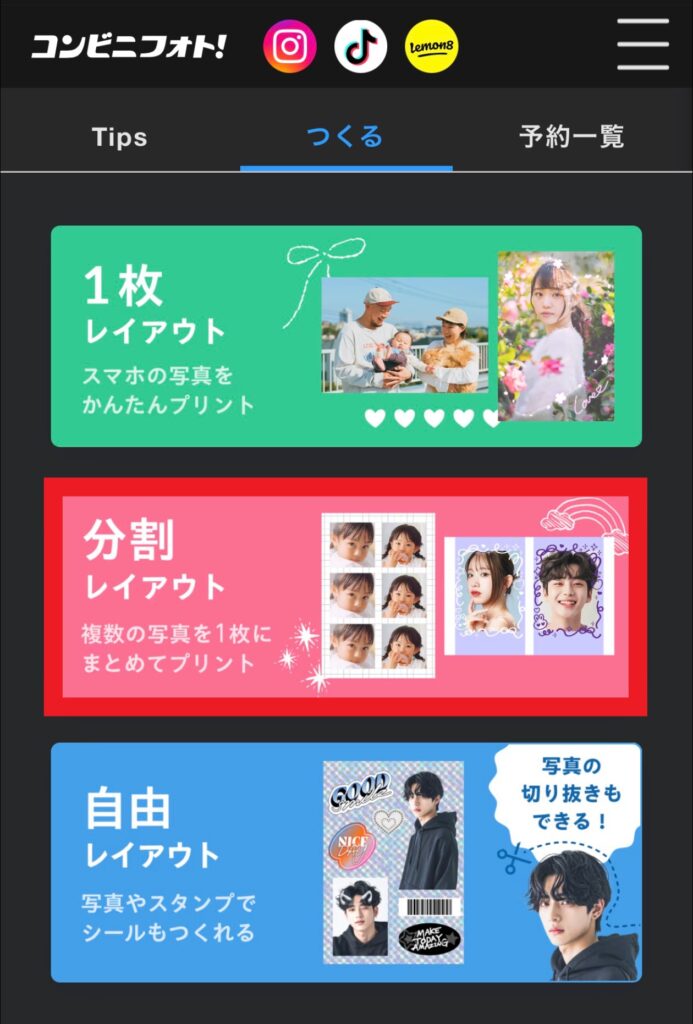The height and width of the screenshot is (1024, 693).
Task: Open the hamburger menu
Action: tap(643, 44)
